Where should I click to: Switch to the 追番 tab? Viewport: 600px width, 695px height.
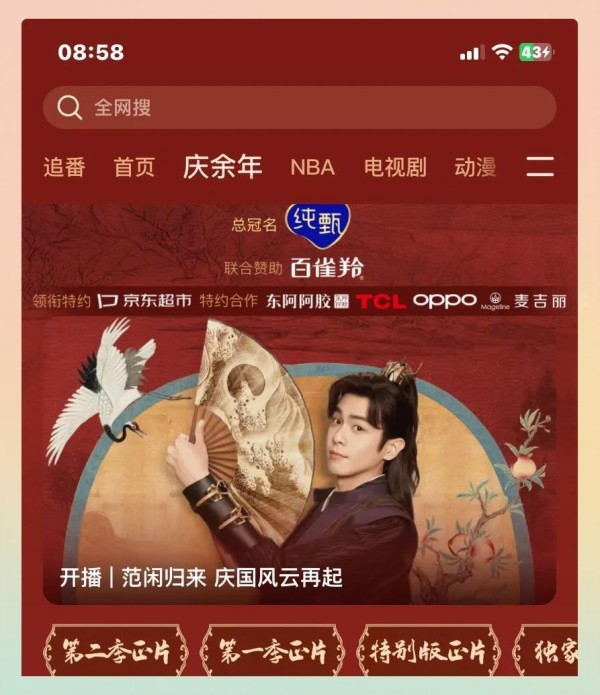(x=64, y=167)
